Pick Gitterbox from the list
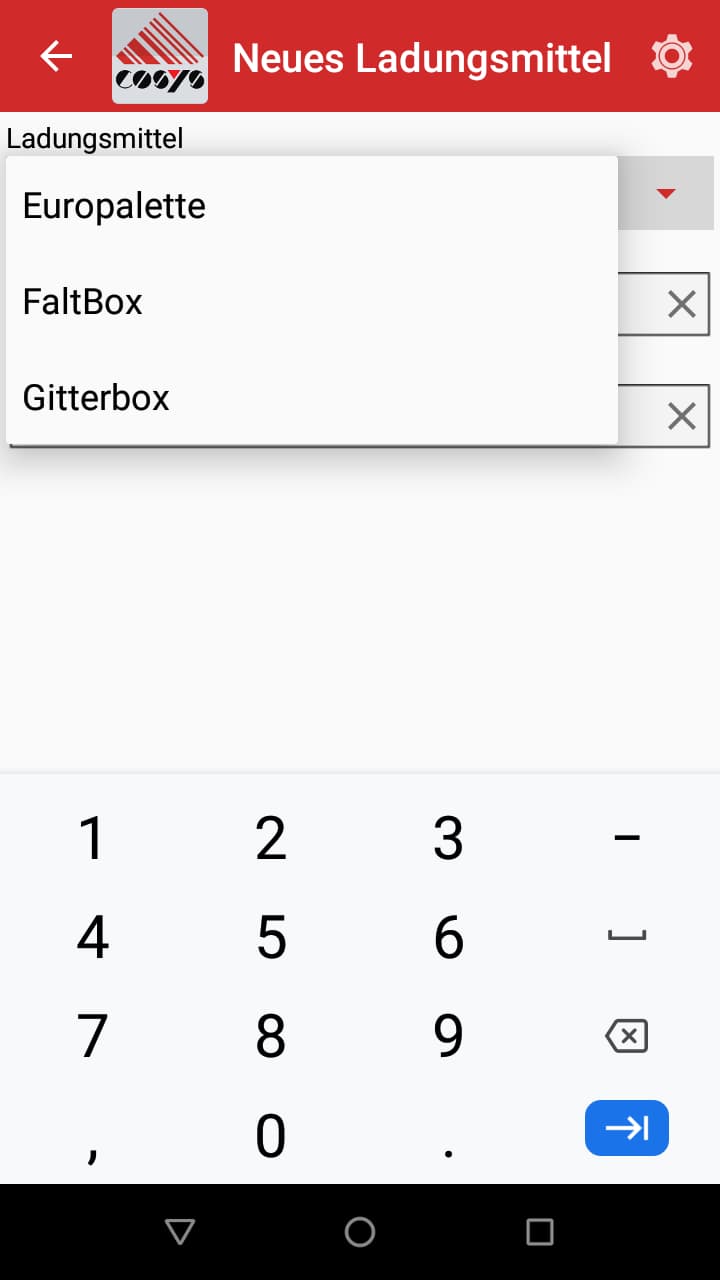Screen dimensions: 720x1280 (96, 398)
